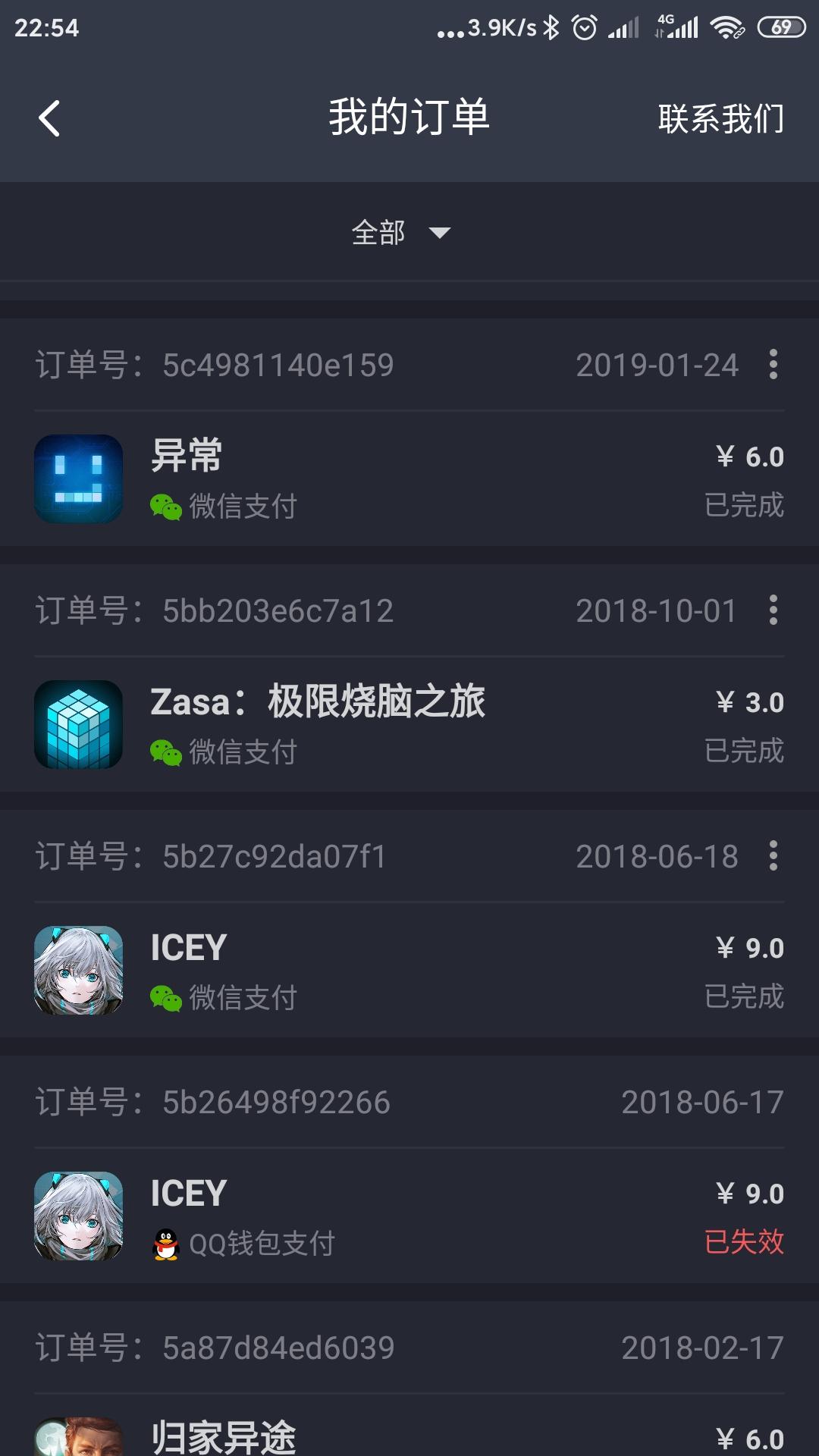The height and width of the screenshot is (1456, 819).
Task: Select the QQ Wallet icon on ICEY order
Action: [165, 1242]
